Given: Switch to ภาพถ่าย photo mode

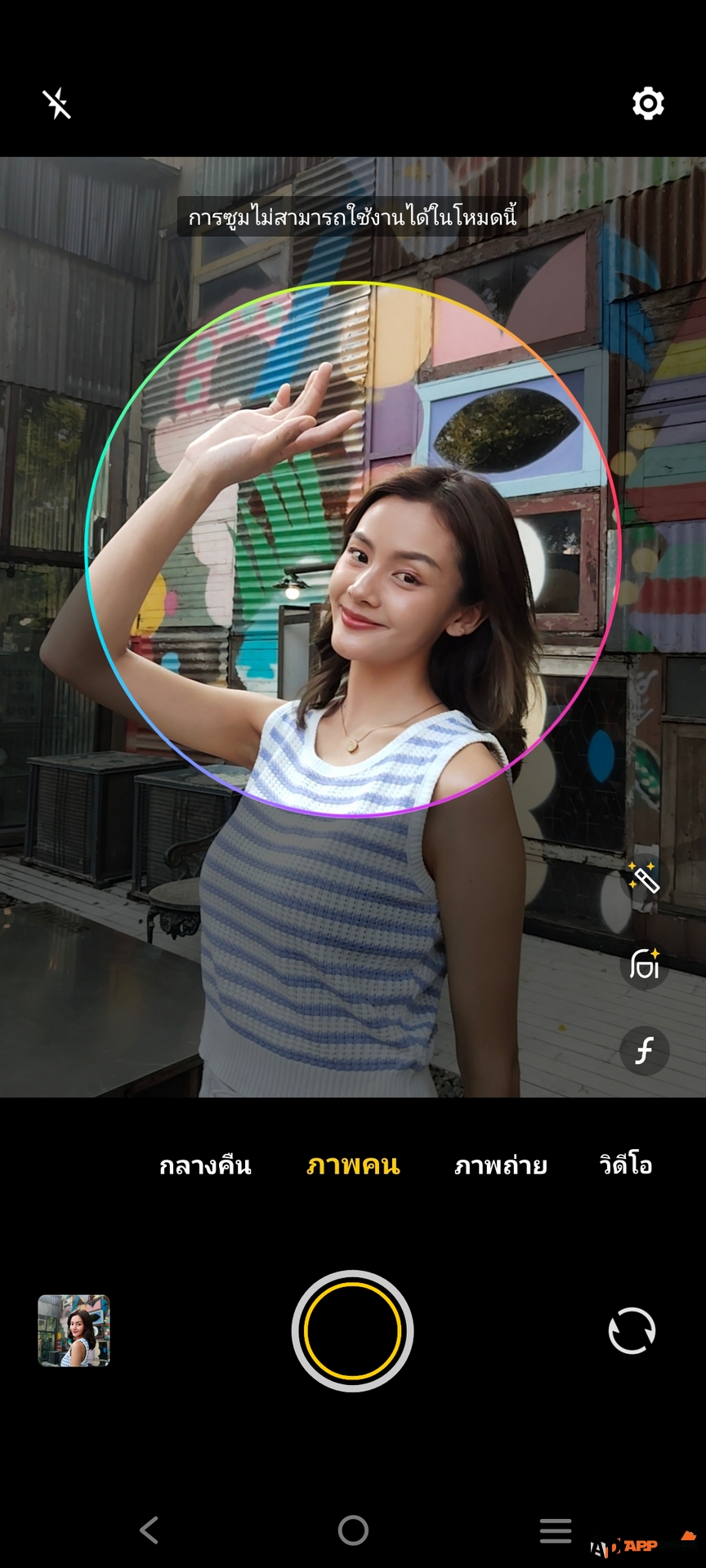Looking at the screenshot, I should pos(500,1165).
